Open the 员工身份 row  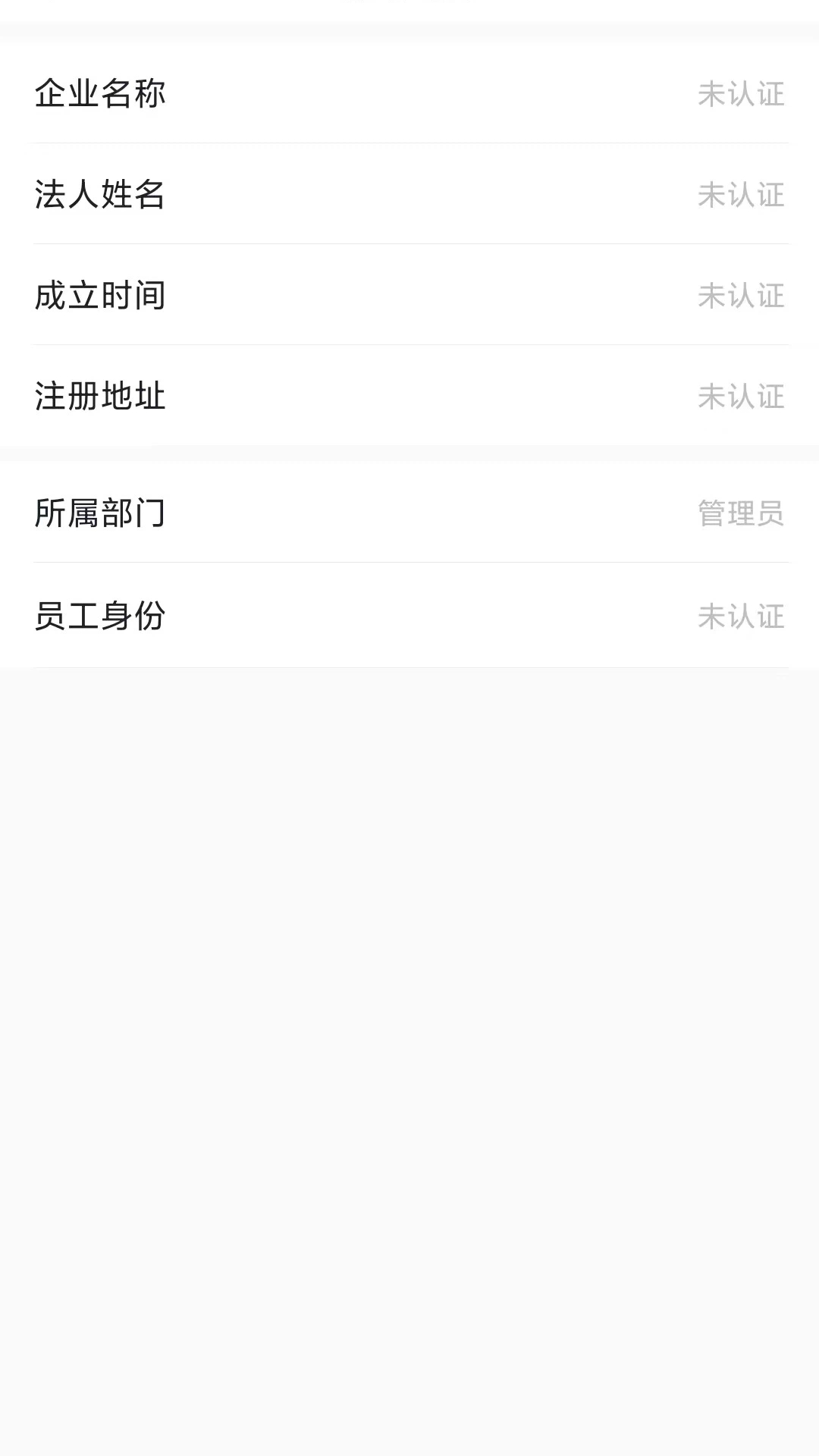(x=409, y=617)
